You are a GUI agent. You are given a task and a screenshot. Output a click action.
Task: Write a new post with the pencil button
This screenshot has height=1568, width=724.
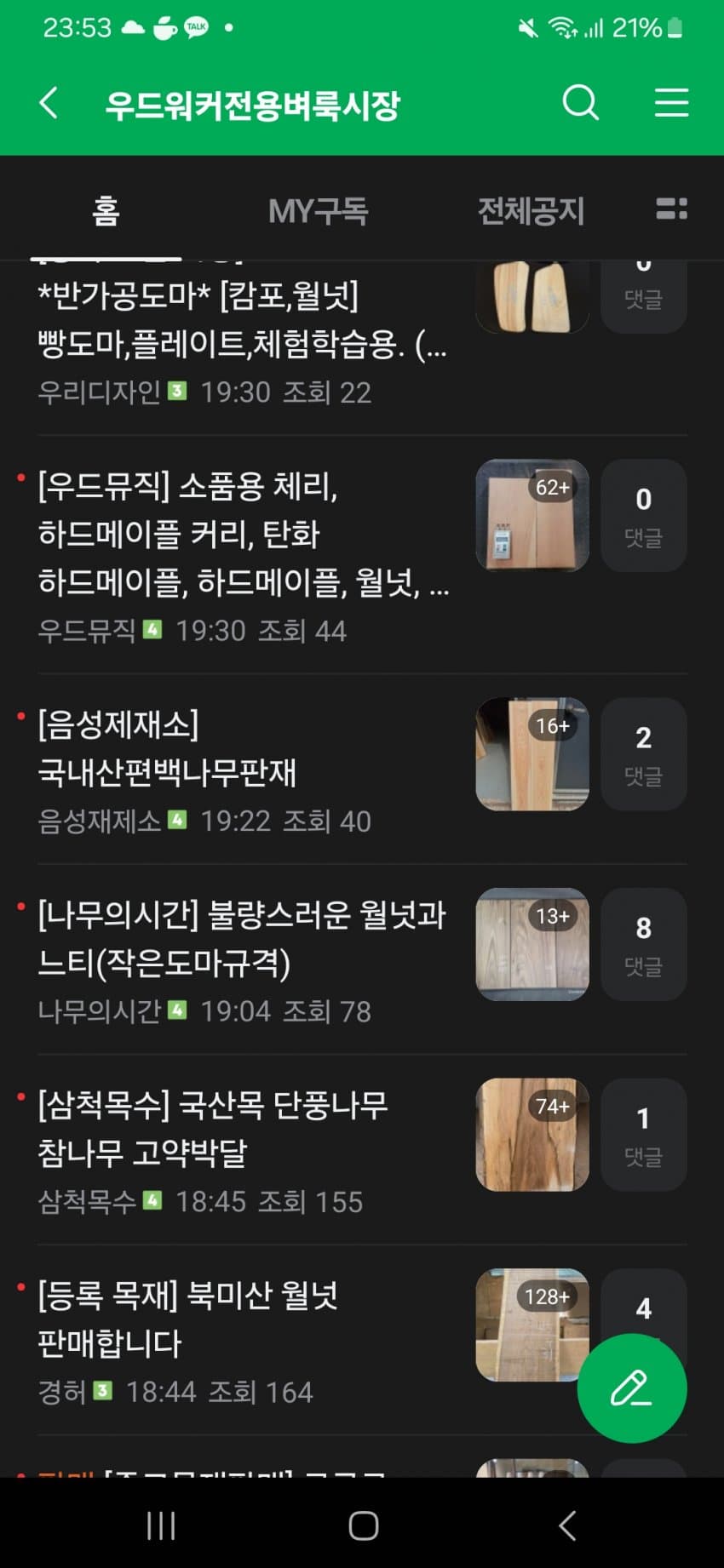pyautogui.click(x=631, y=1388)
